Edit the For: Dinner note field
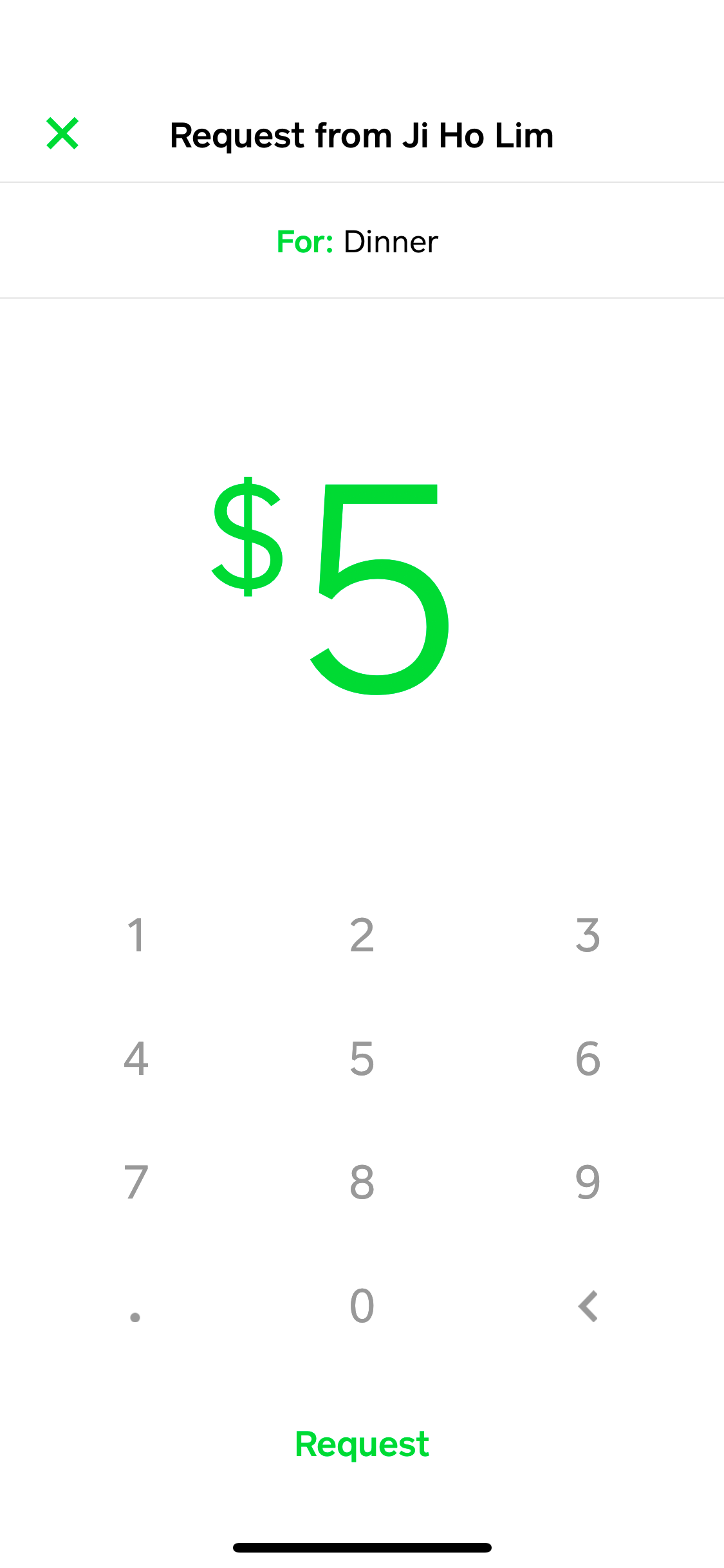 (362, 241)
